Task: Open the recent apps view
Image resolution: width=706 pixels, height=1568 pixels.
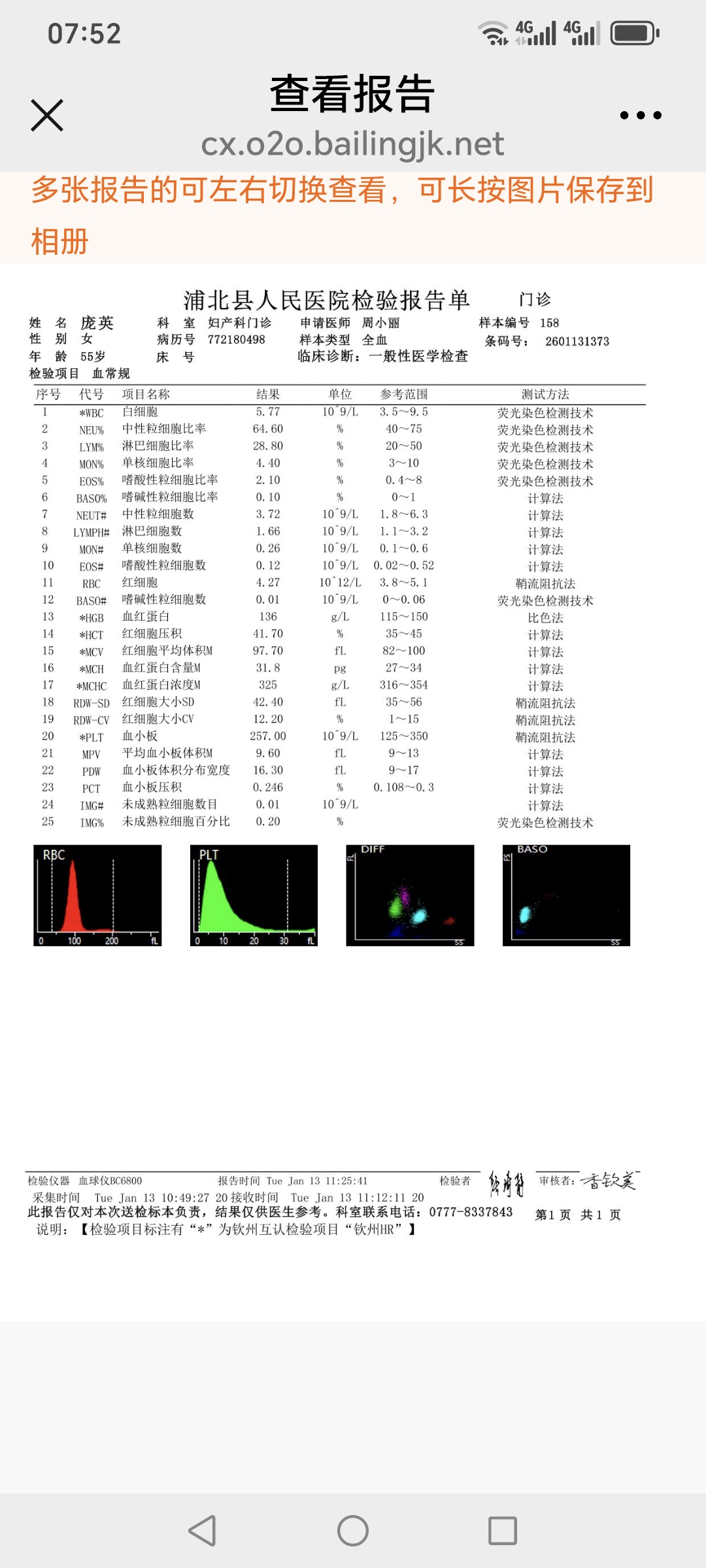Action: pyautogui.click(x=503, y=1530)
